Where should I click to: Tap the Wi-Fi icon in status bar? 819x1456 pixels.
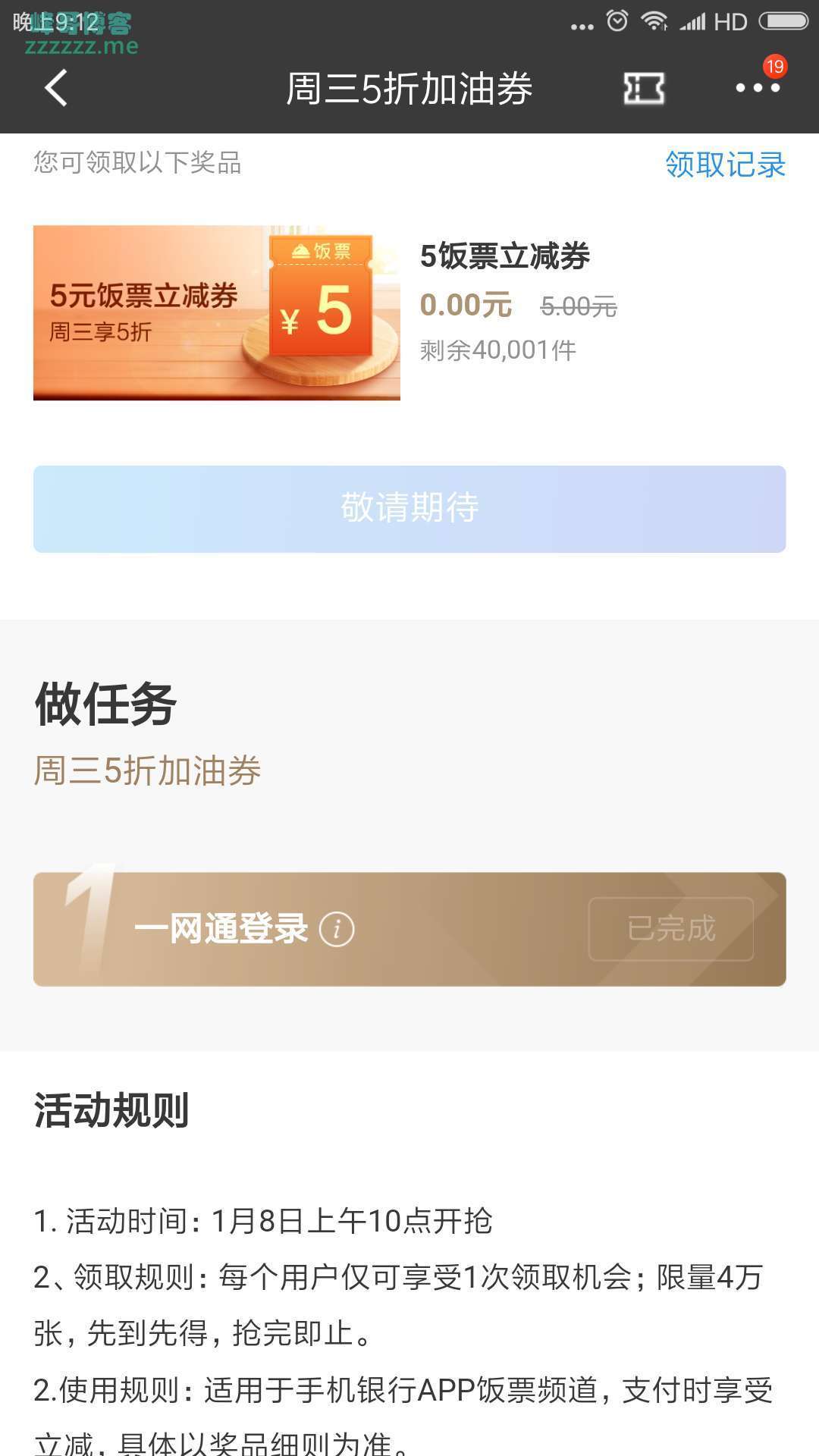[654, 20]
